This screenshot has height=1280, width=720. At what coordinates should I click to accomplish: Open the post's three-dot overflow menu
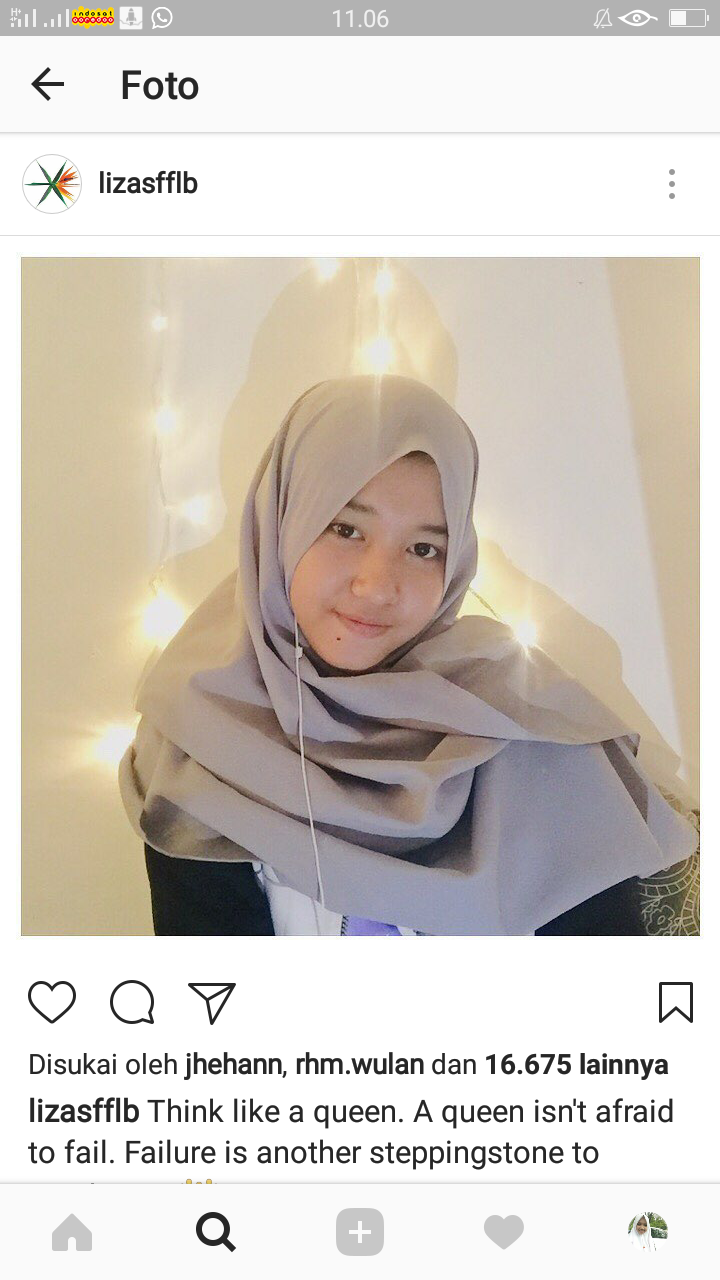click(671, 184)
